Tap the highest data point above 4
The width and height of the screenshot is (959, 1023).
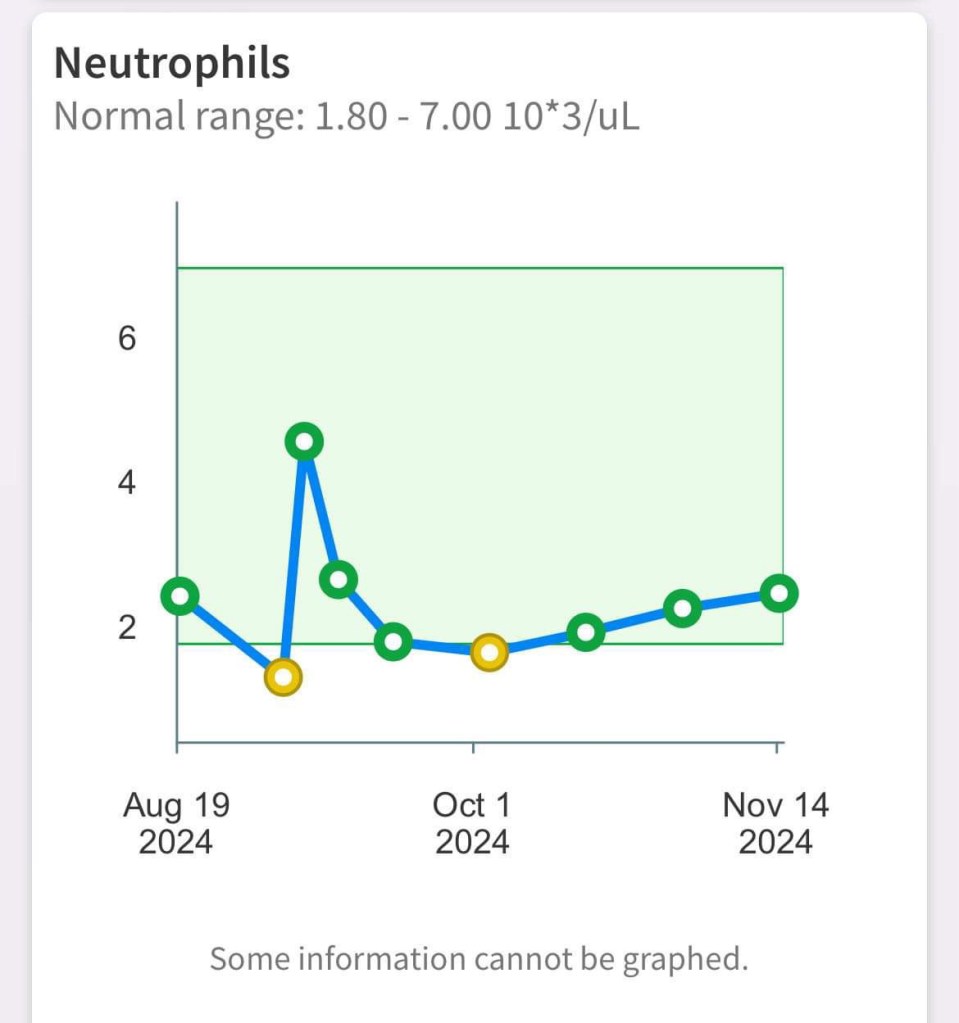click(304, 441)
